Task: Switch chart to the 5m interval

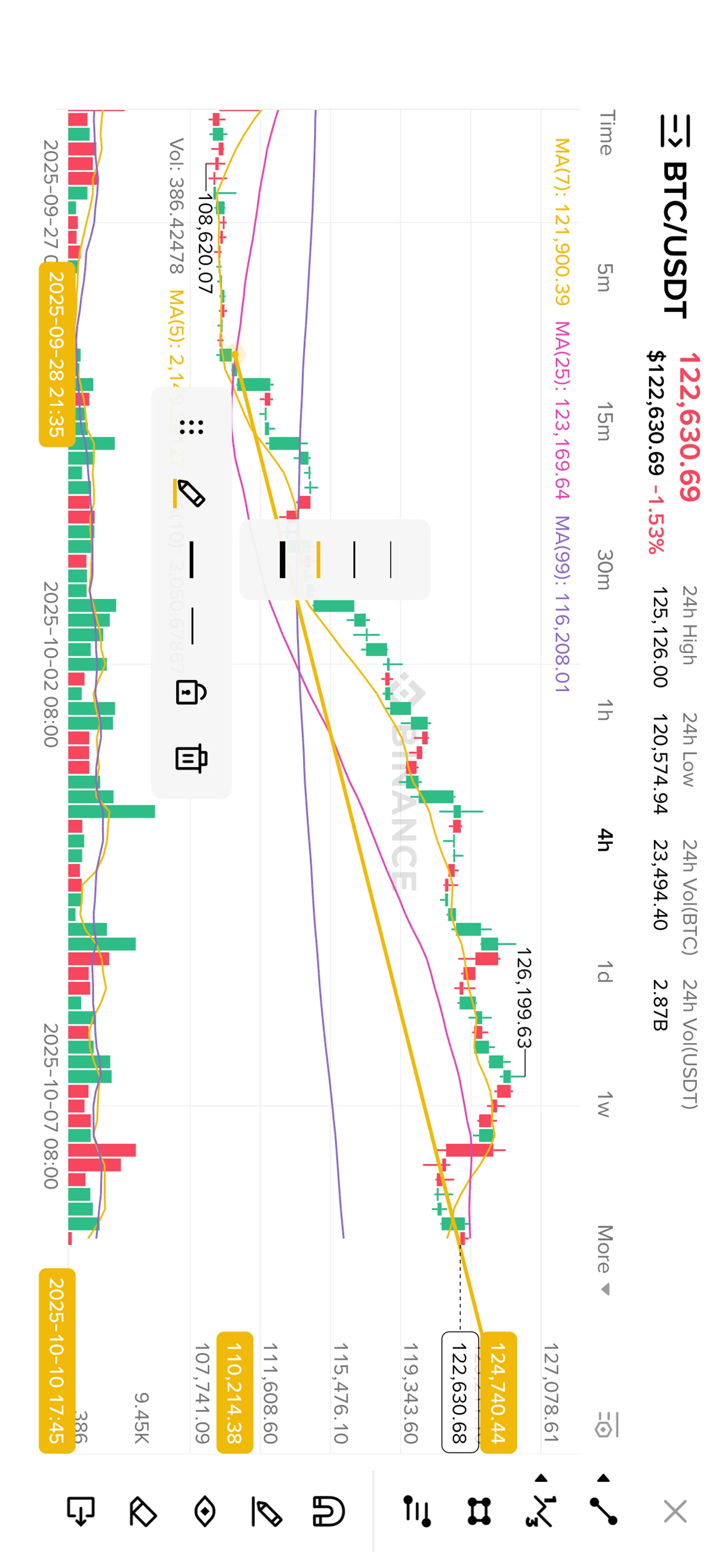Action: point(603,278)
